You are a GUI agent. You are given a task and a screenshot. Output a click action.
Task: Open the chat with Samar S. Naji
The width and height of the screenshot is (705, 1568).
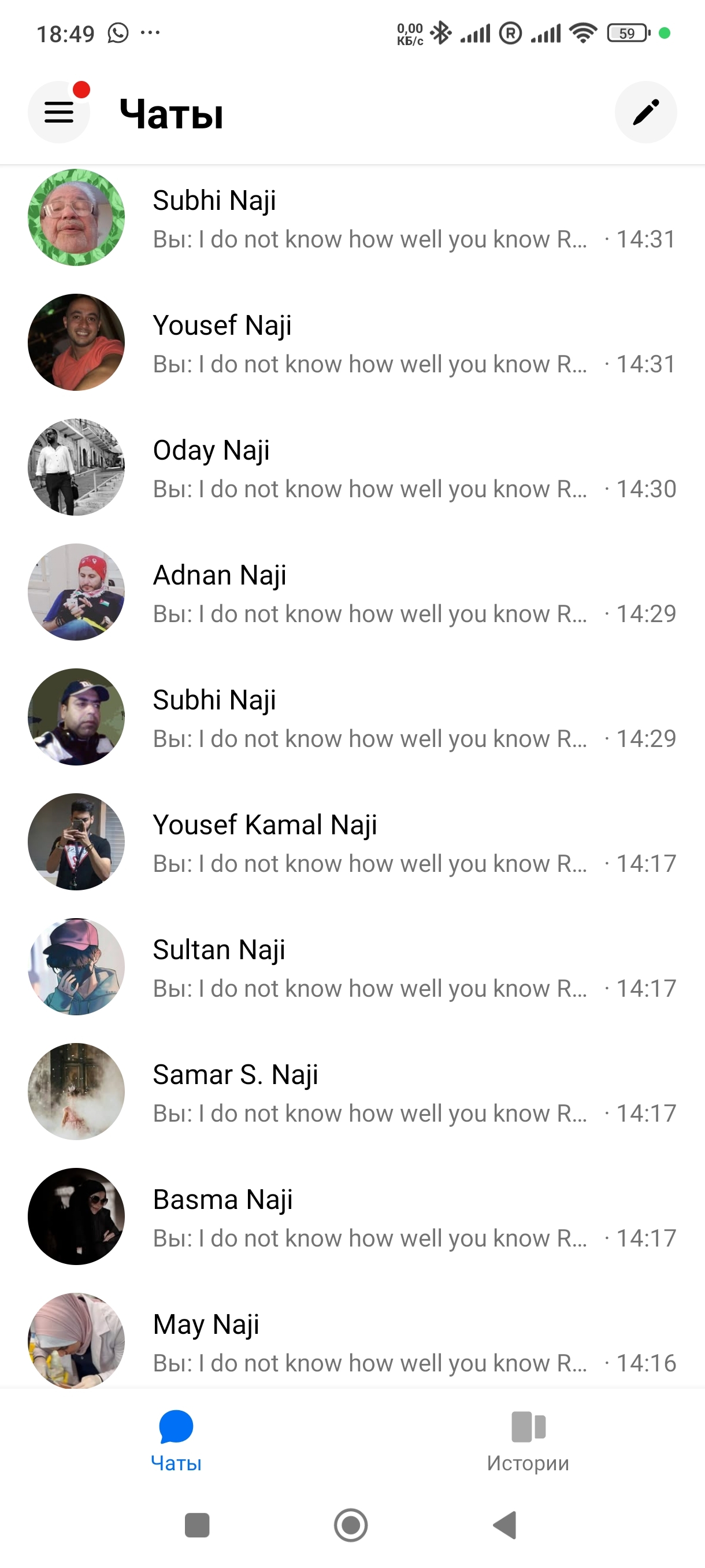pos(353,1091)
